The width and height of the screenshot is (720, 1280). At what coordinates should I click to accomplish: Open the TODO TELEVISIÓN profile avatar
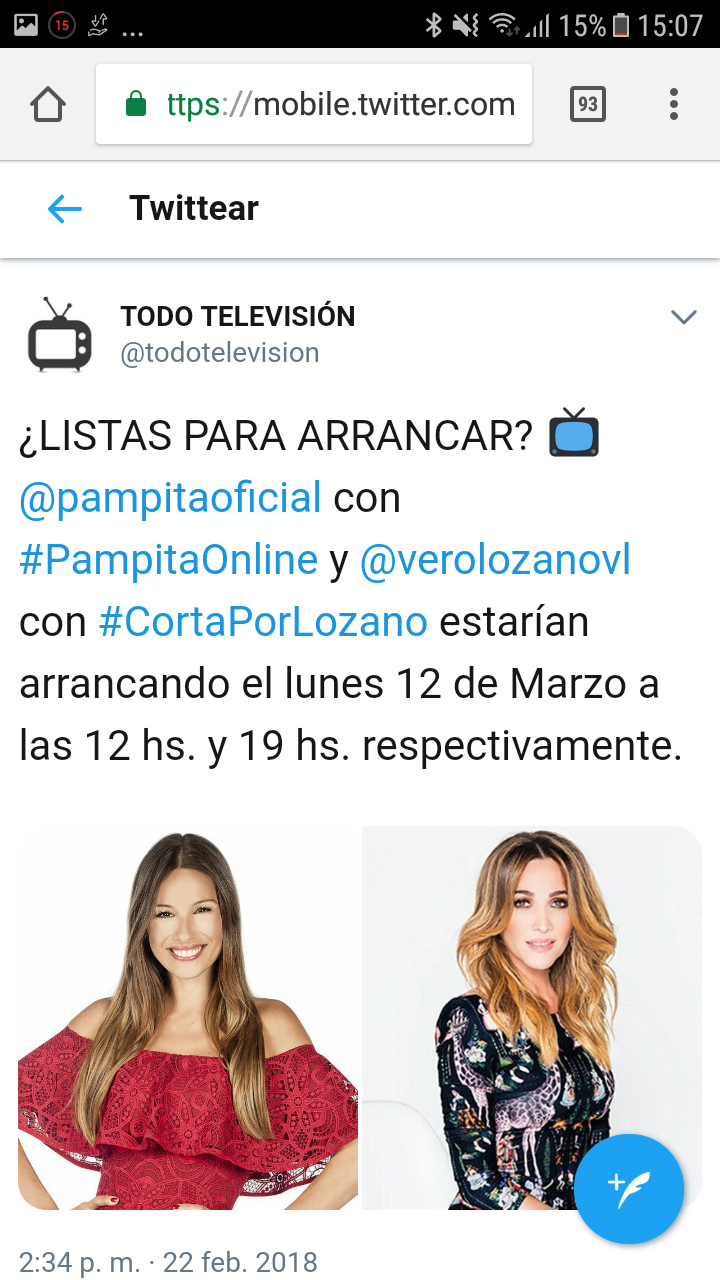pyautogui.click(x=59, y=335)
